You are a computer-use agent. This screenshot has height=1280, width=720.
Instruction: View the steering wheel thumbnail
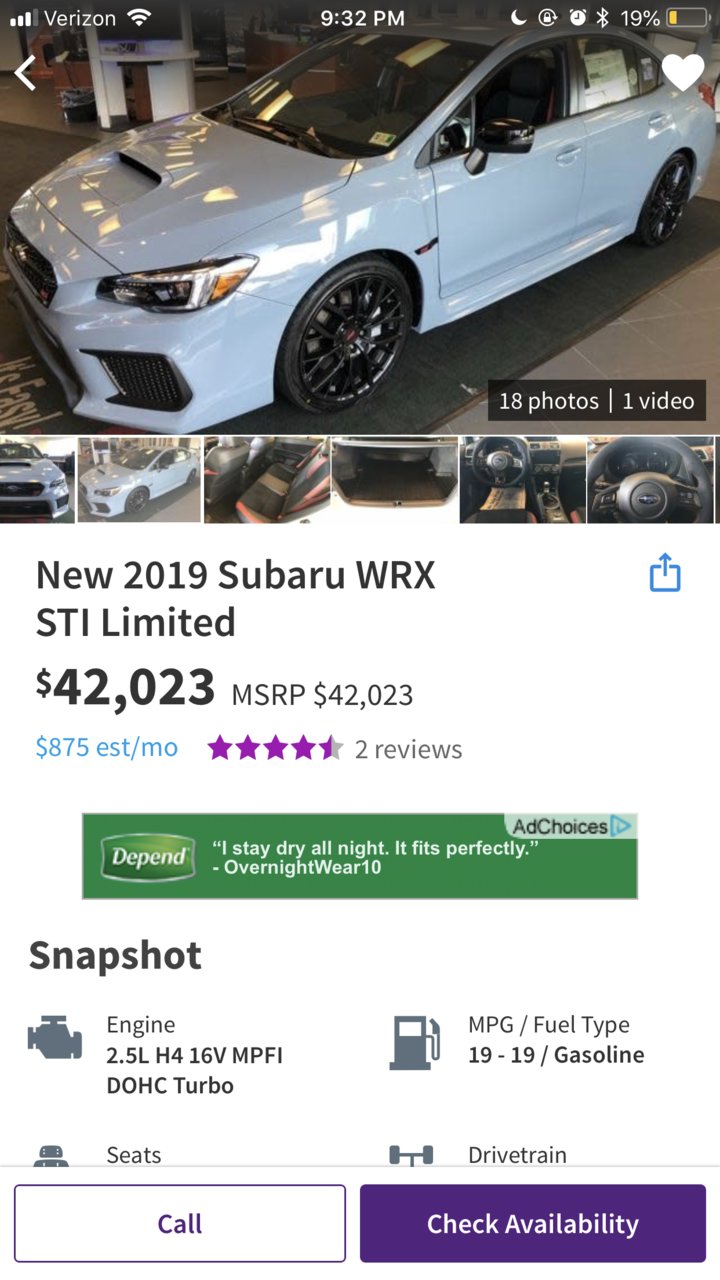pyautogui.click(x=650, y=480)
